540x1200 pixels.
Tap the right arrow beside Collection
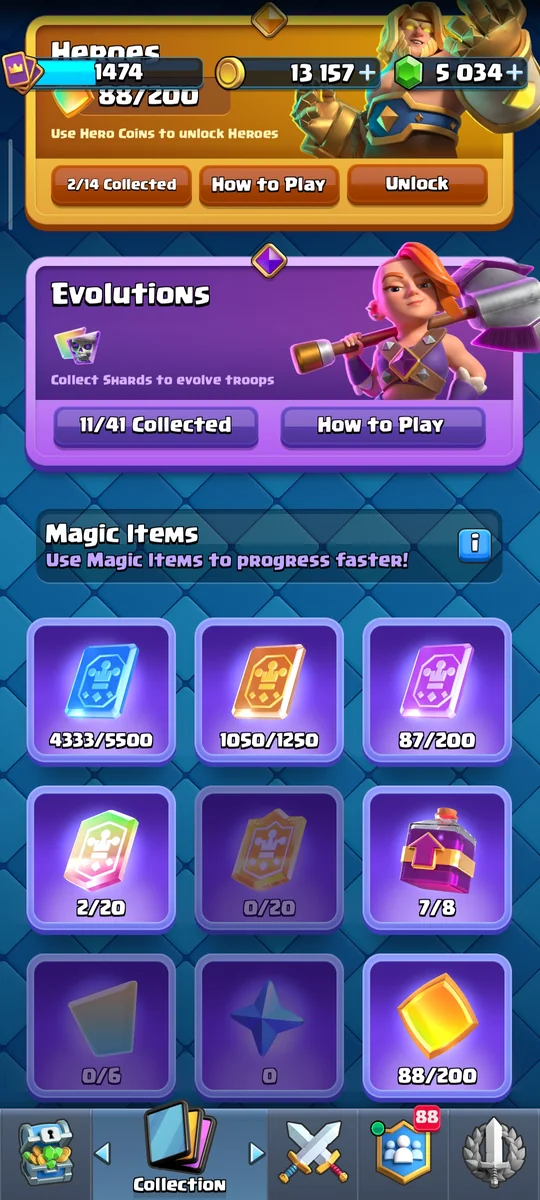point(256,1153)
